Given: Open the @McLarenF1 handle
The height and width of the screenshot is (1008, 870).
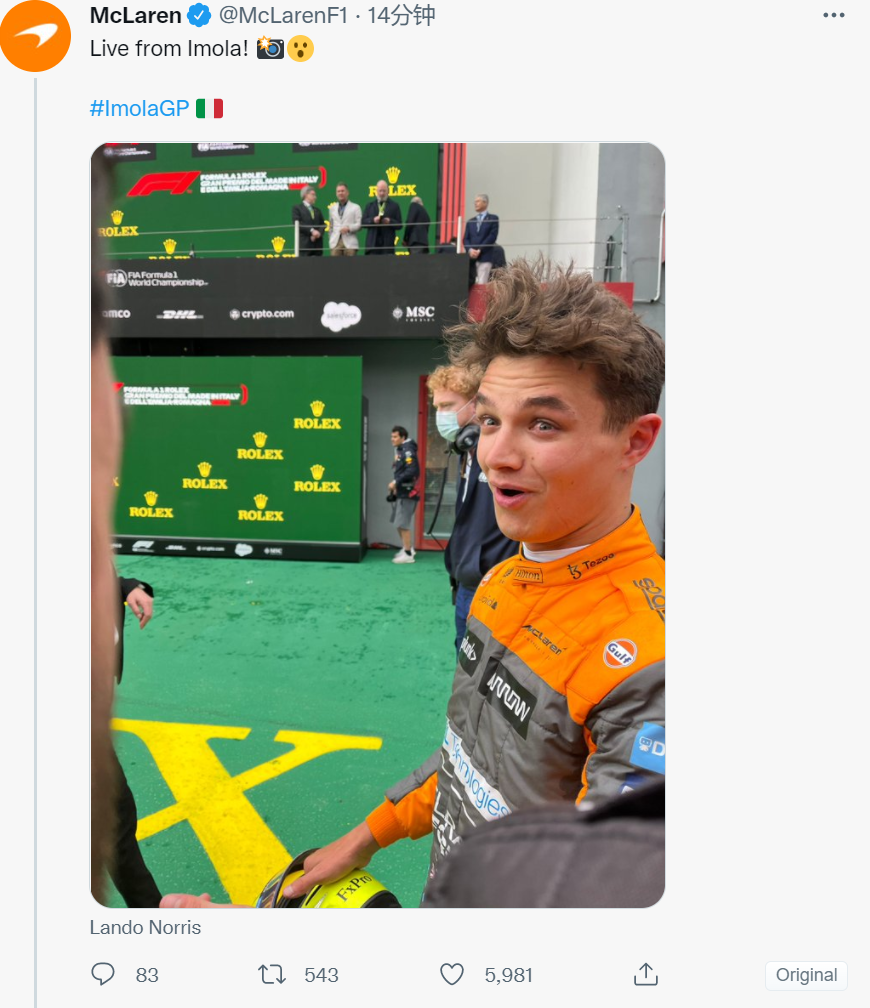Looking at the screenshot, I should (x=283, y=15).
